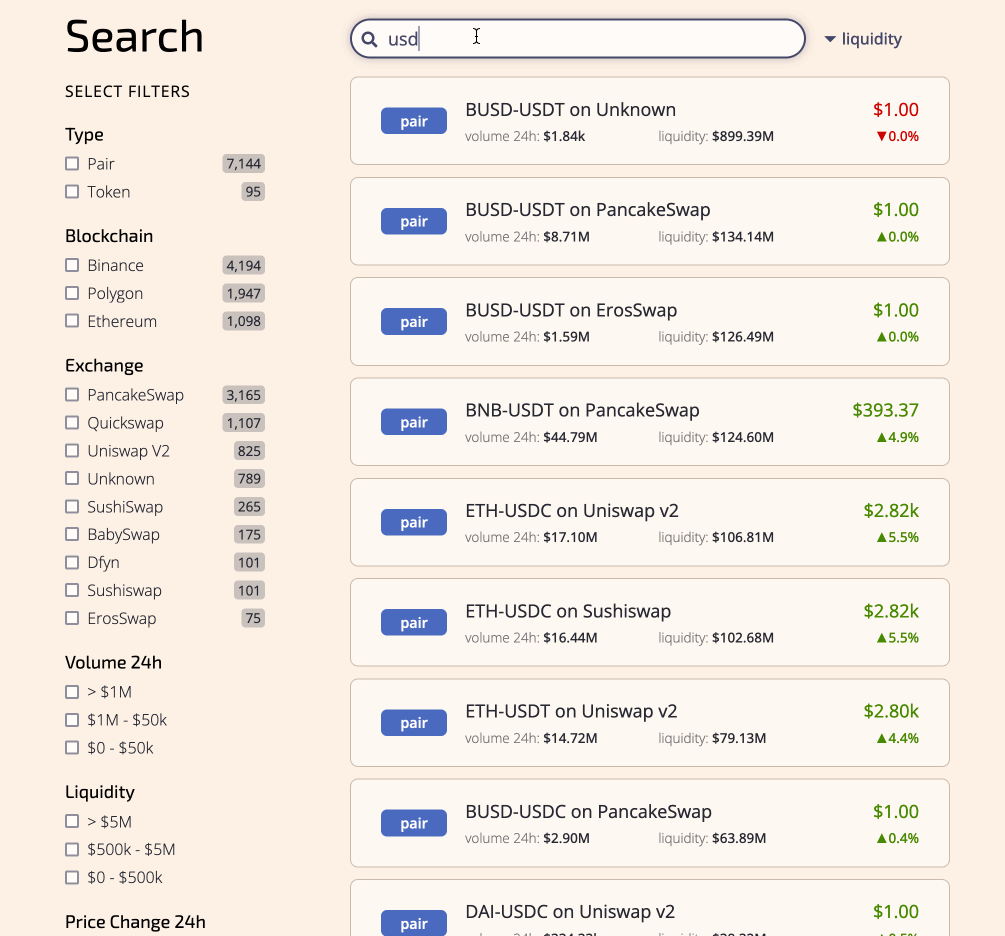
Task: Select the BabySwap exchange checkbox
Action: (72, 535)
